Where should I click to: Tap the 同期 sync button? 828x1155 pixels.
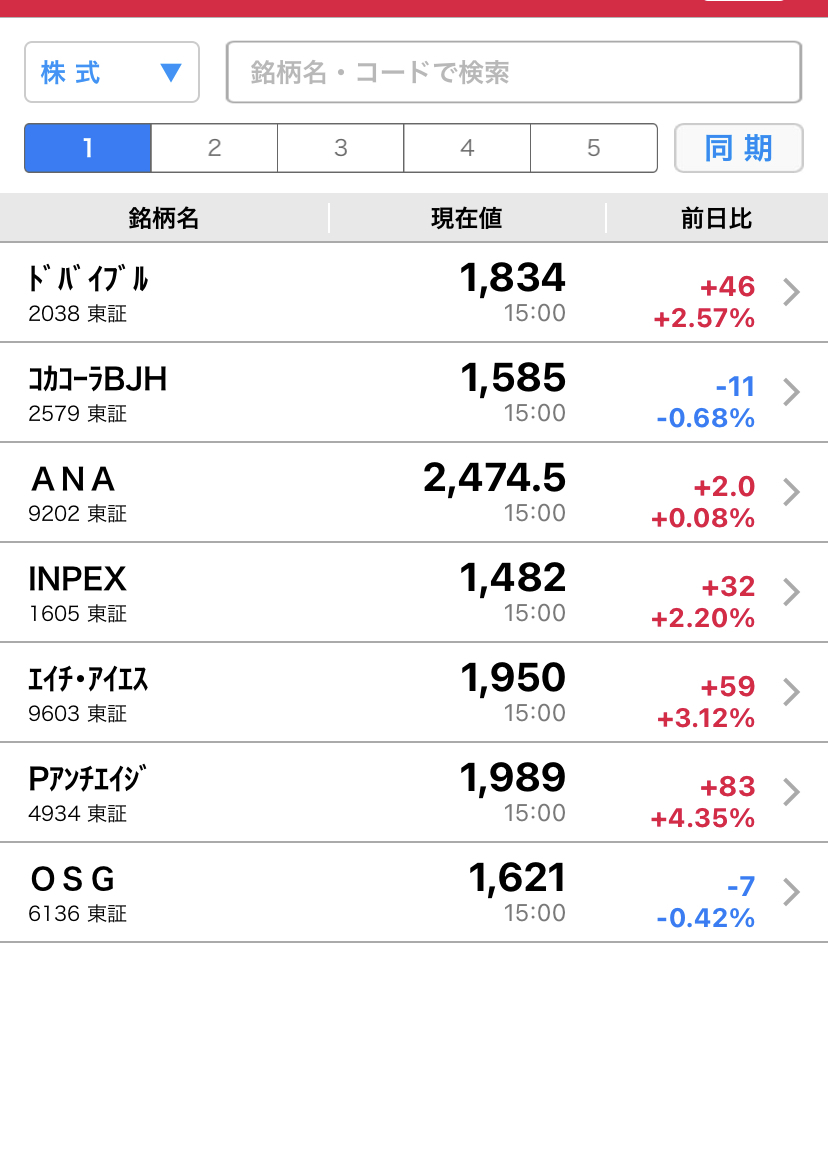click(739, 149)
